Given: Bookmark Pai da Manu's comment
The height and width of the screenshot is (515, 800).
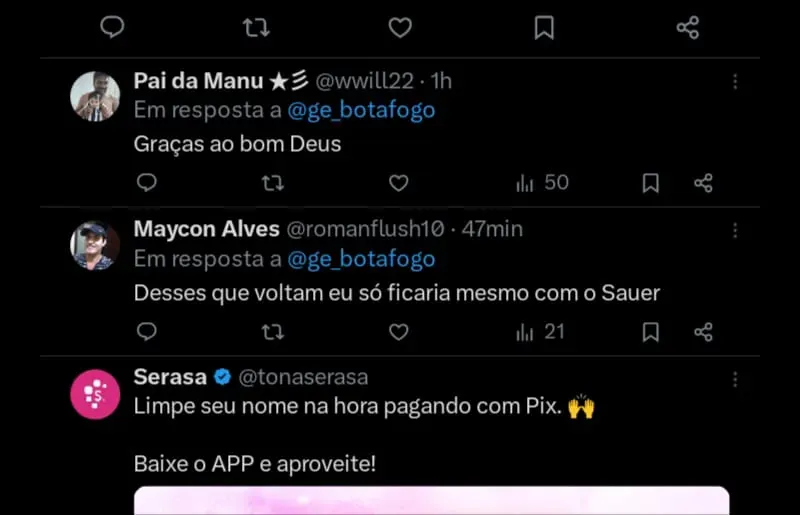Looking at the screenshot, I should [650, 182].
